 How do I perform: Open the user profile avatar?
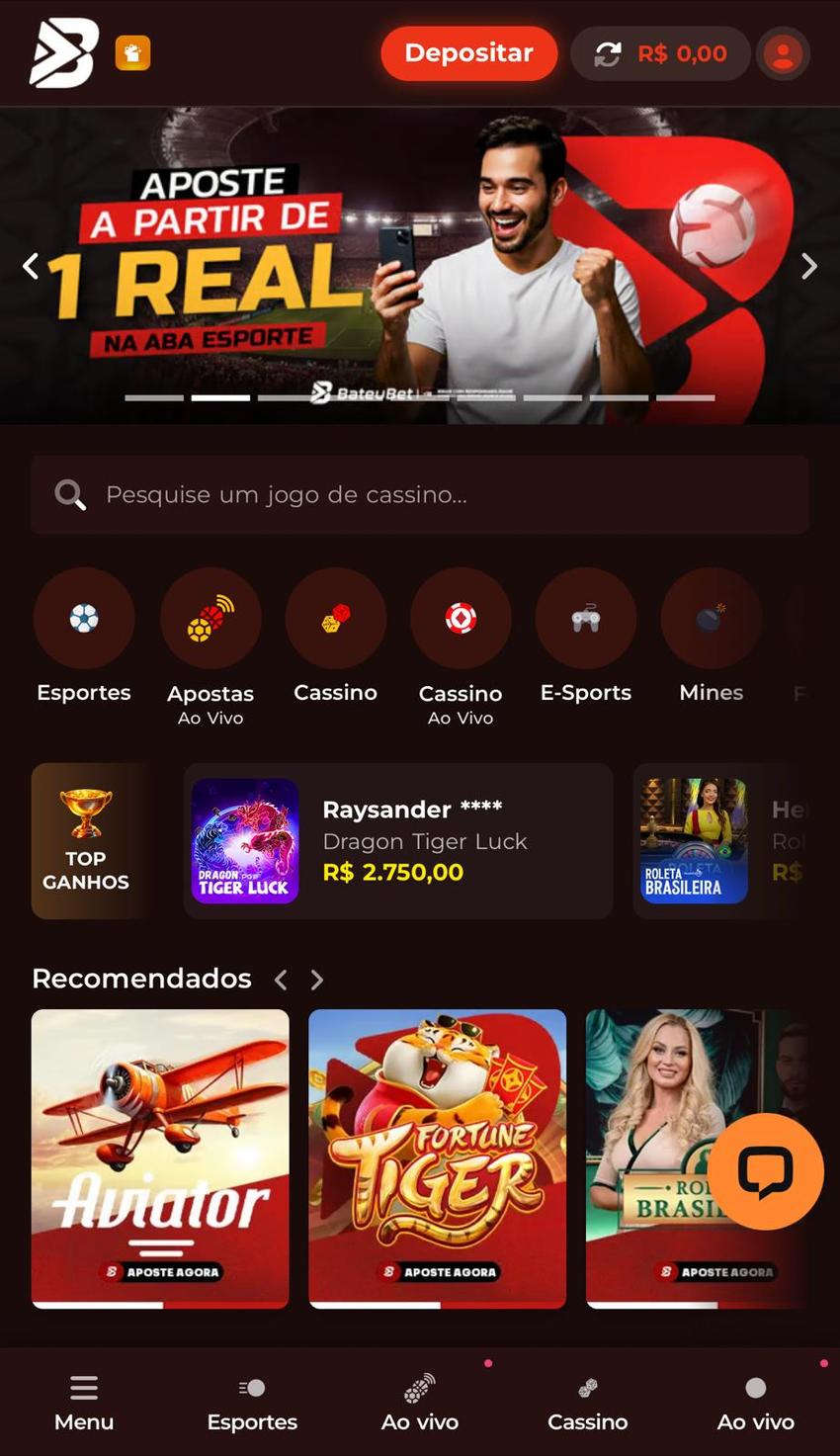(783, 53)
